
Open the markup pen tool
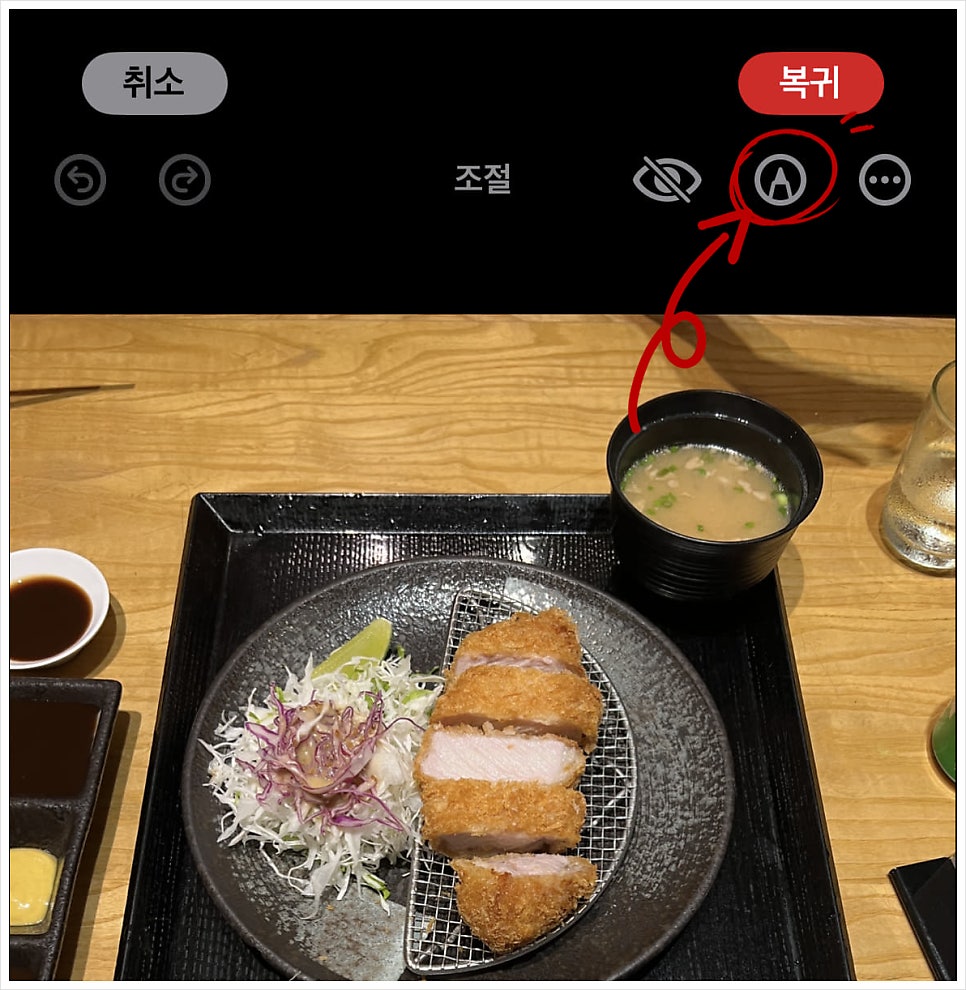(x=780, y=181)
